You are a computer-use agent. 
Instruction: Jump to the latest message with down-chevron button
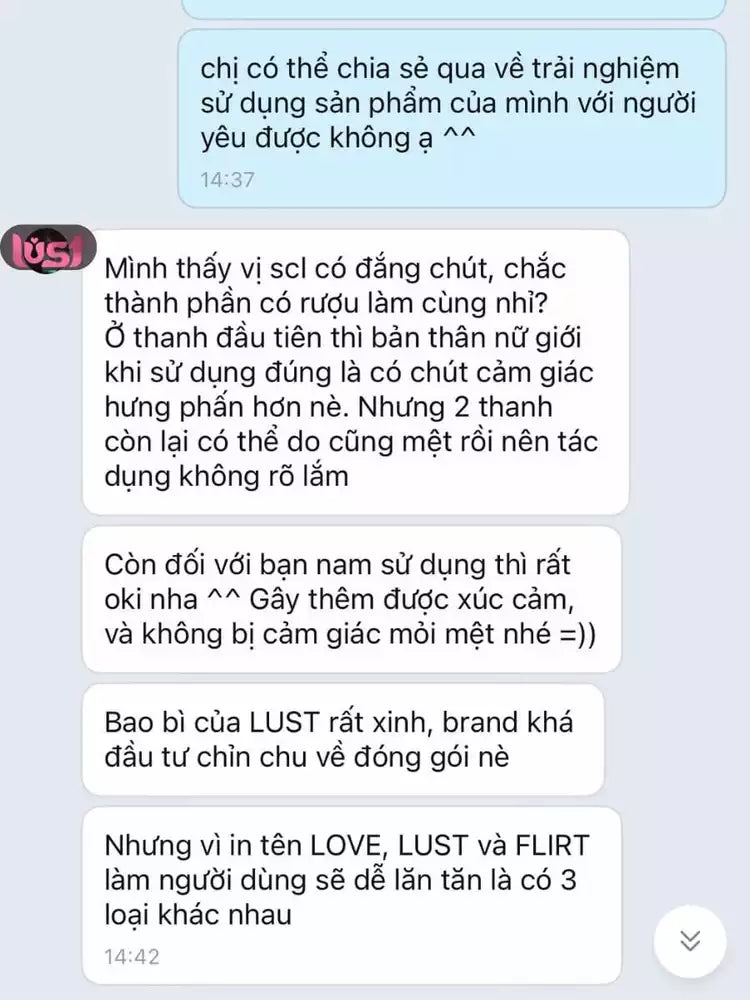pos(689,940)
